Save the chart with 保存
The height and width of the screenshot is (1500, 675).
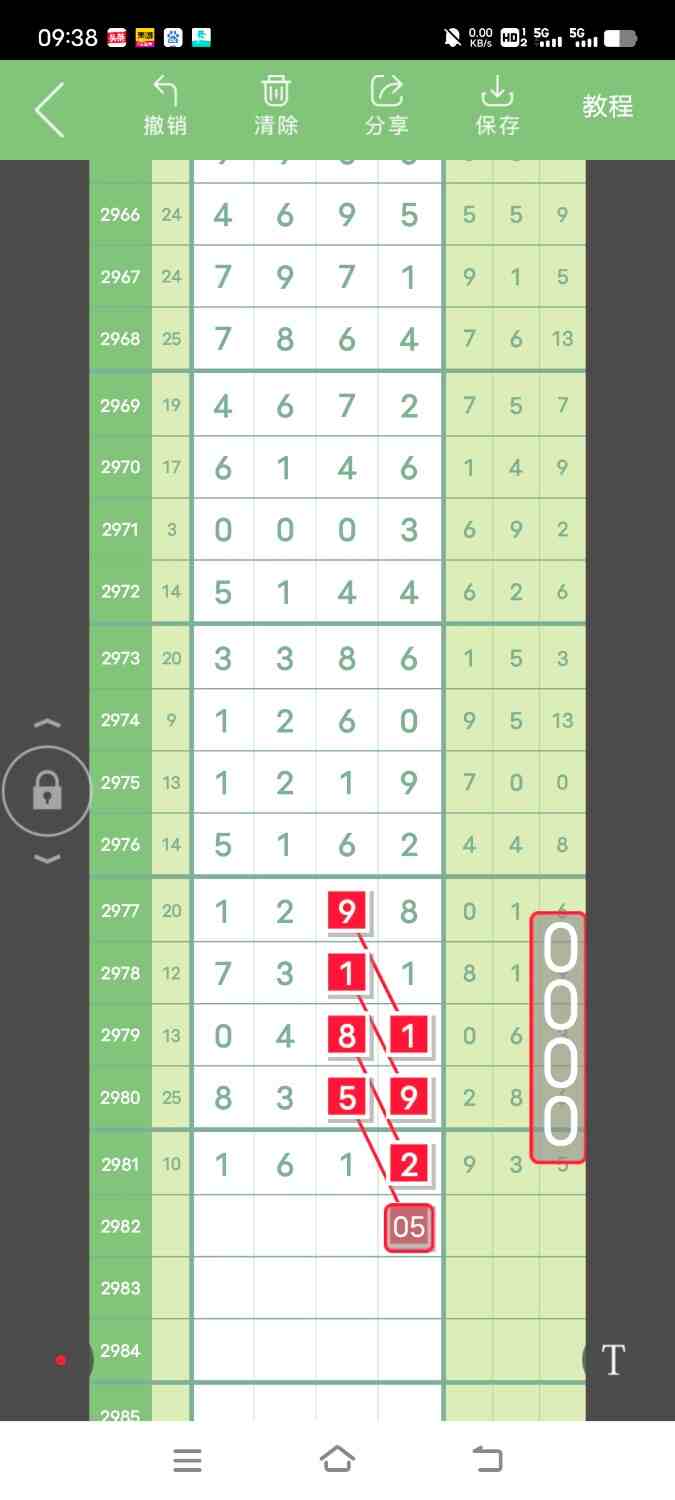497,107
